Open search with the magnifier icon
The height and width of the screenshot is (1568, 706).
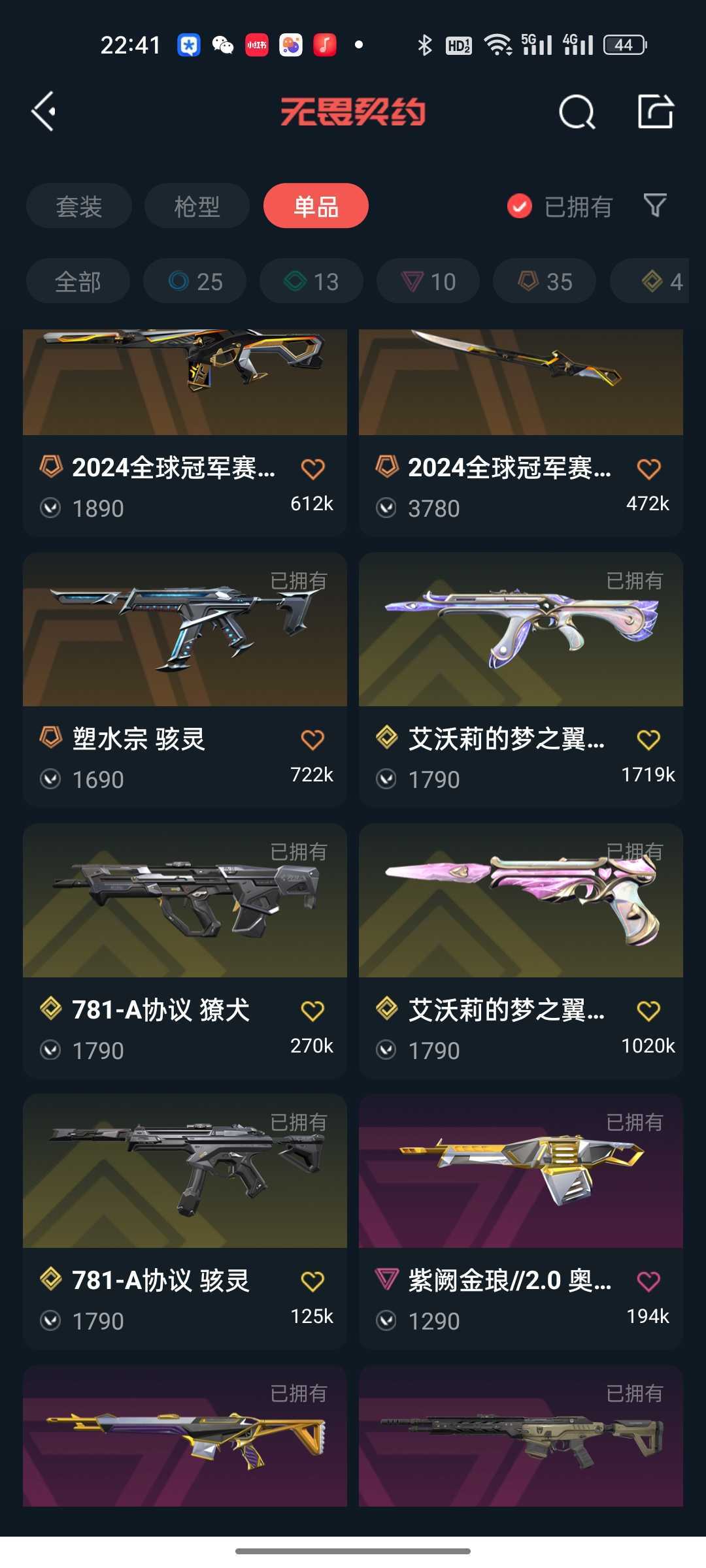tap(577, 112)
